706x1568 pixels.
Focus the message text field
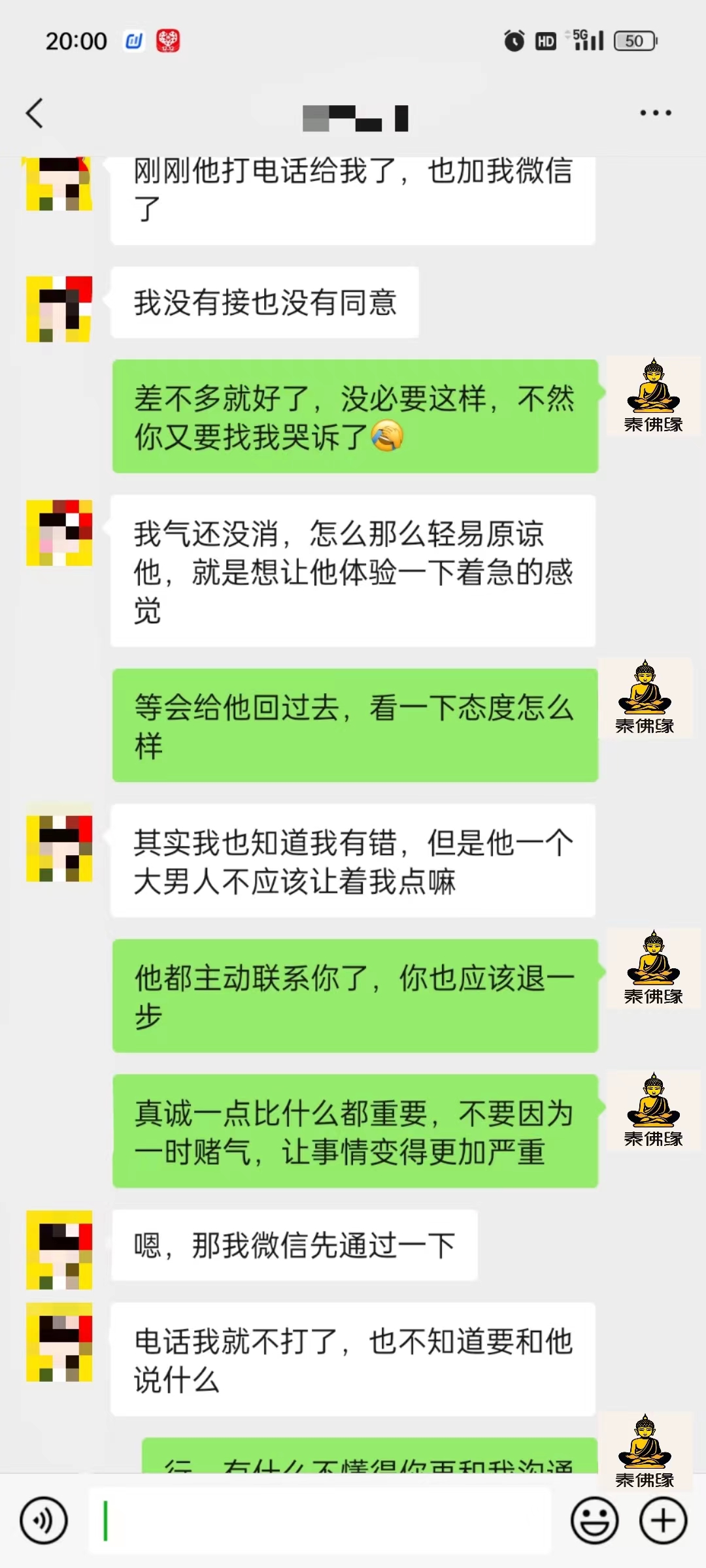(320, 1520)
